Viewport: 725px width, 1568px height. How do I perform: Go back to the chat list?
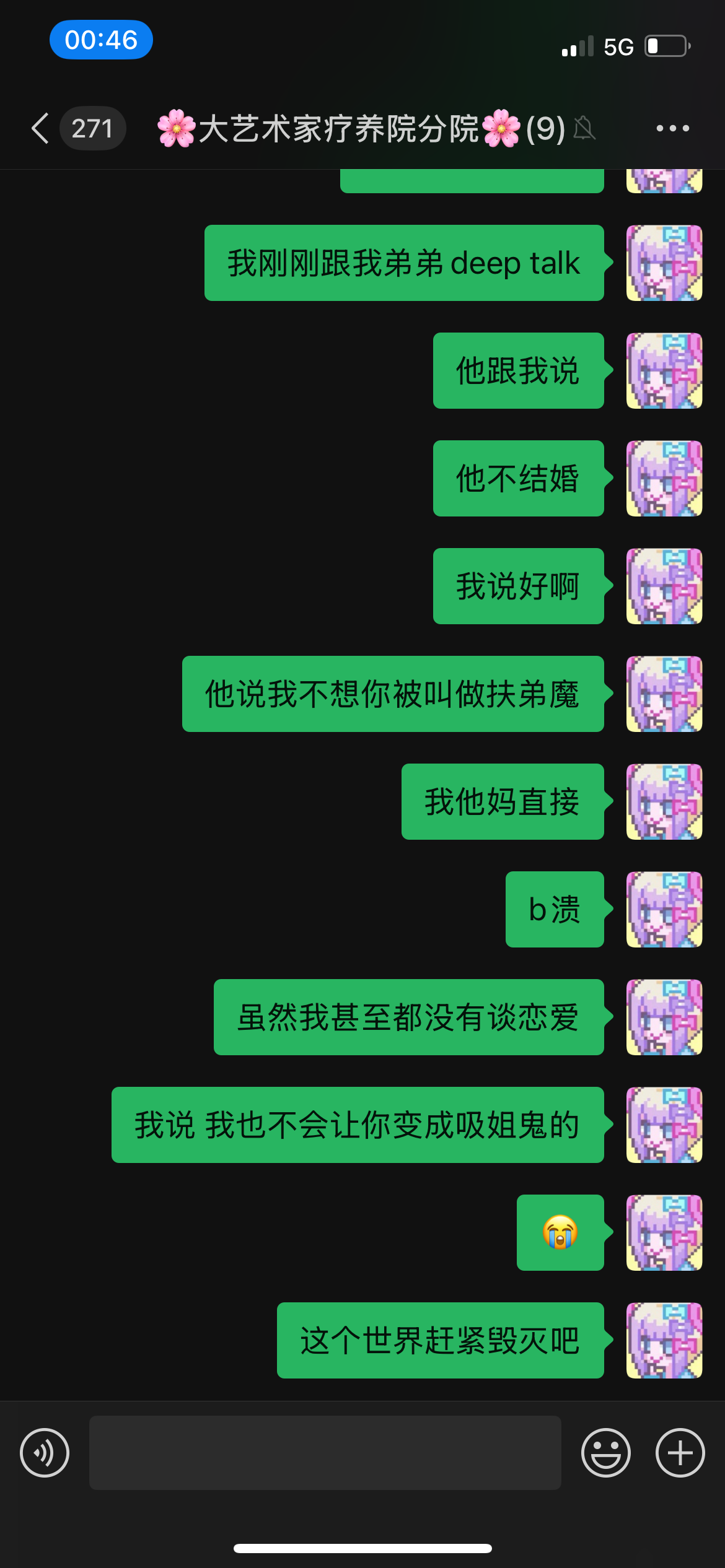tap(41, 128)
